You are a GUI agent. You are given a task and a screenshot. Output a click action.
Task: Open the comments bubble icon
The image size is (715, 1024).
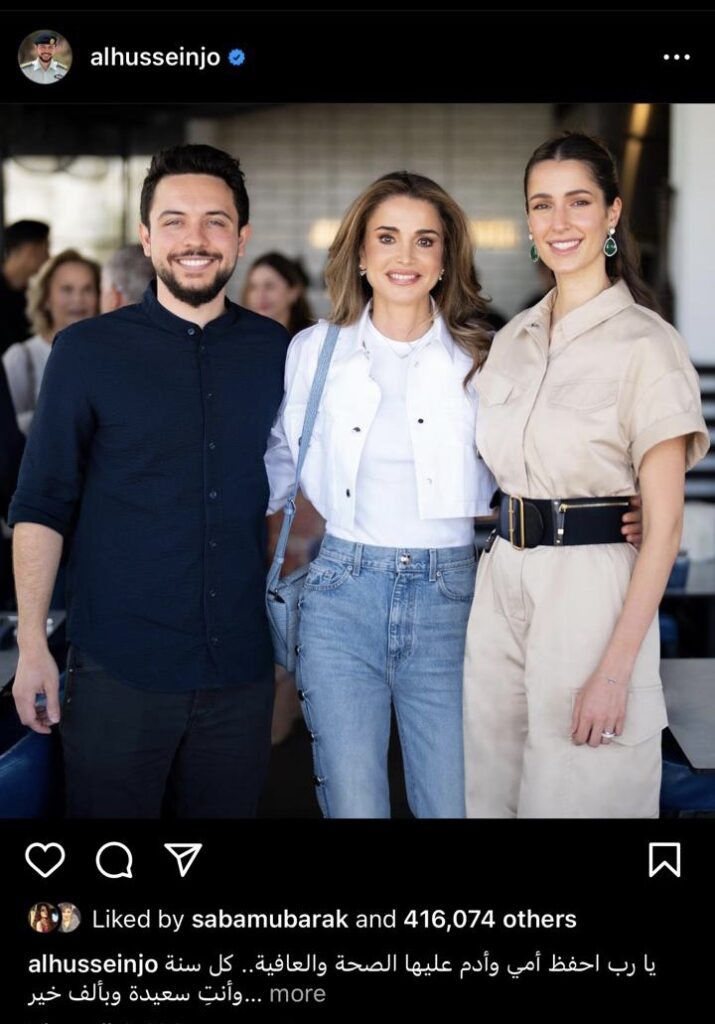pos(114,860)
